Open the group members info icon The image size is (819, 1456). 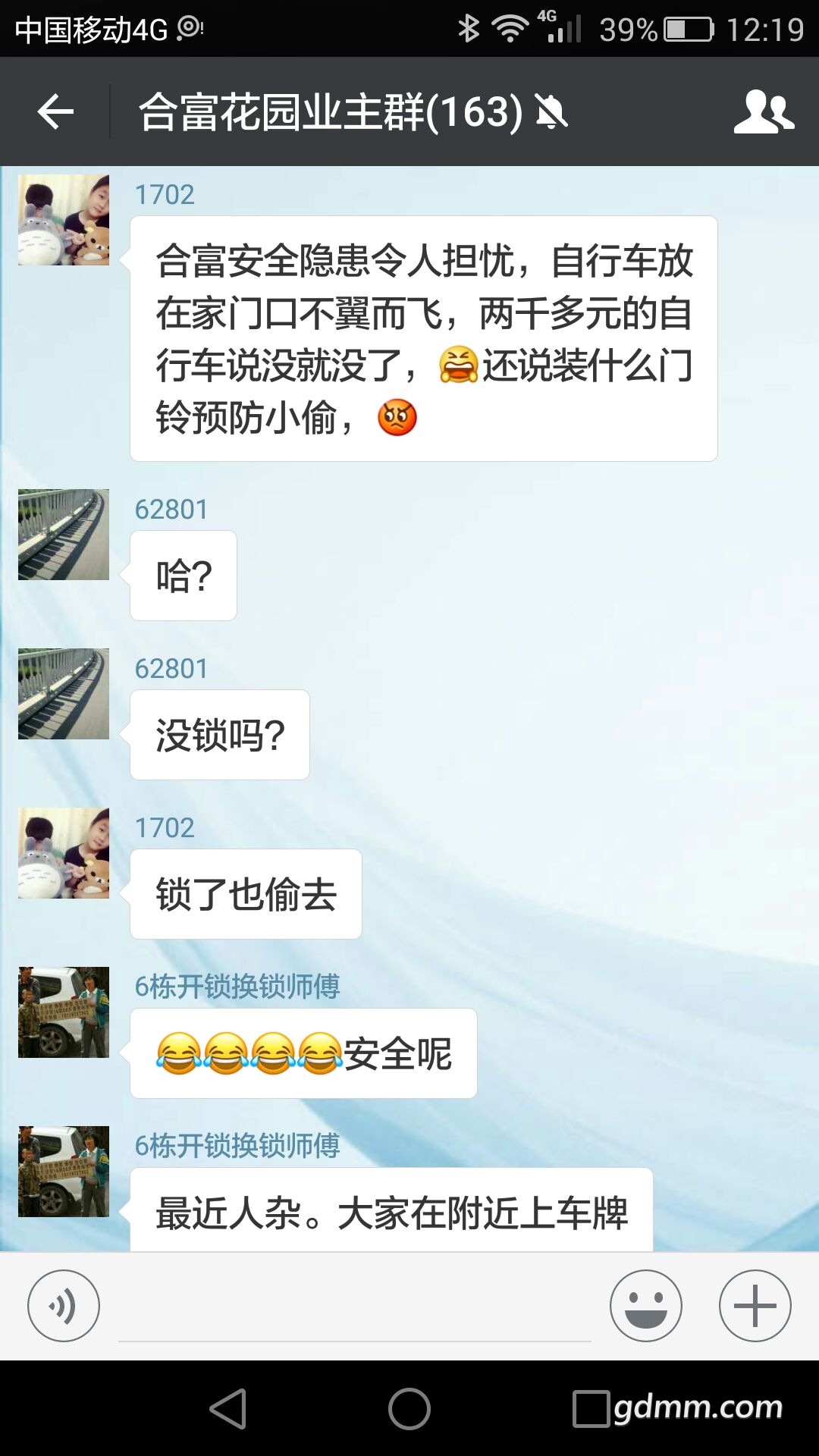pos(764,112)
